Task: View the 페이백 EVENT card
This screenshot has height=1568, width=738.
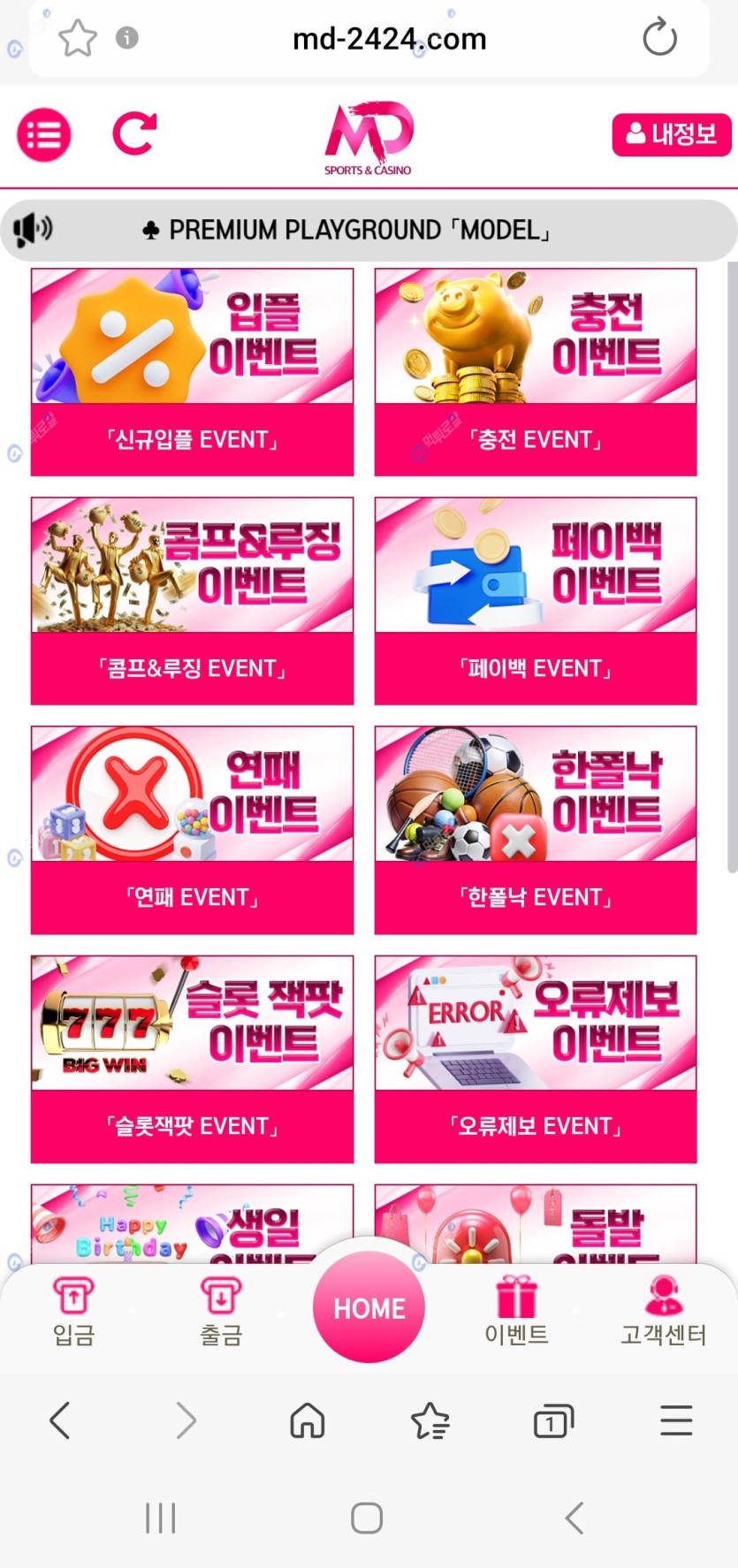Action: click(535, 601)
